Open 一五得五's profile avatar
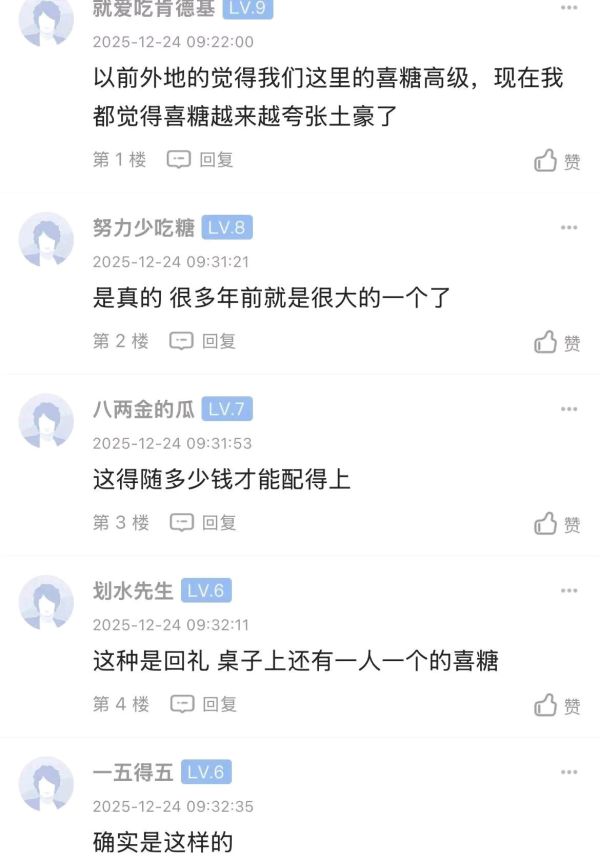600x861 pixels. tap(47, 784)
